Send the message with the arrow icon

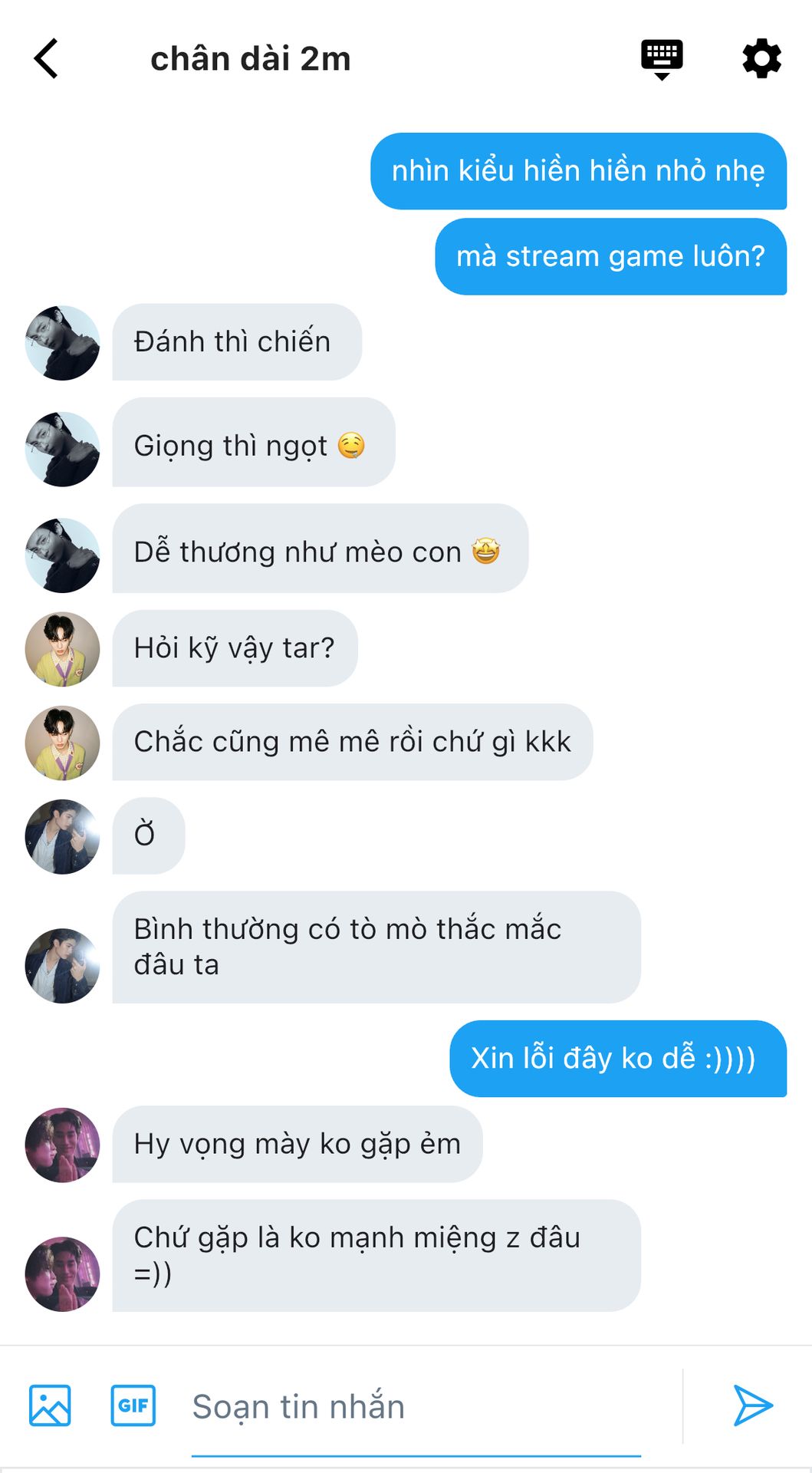point(753,1405)
